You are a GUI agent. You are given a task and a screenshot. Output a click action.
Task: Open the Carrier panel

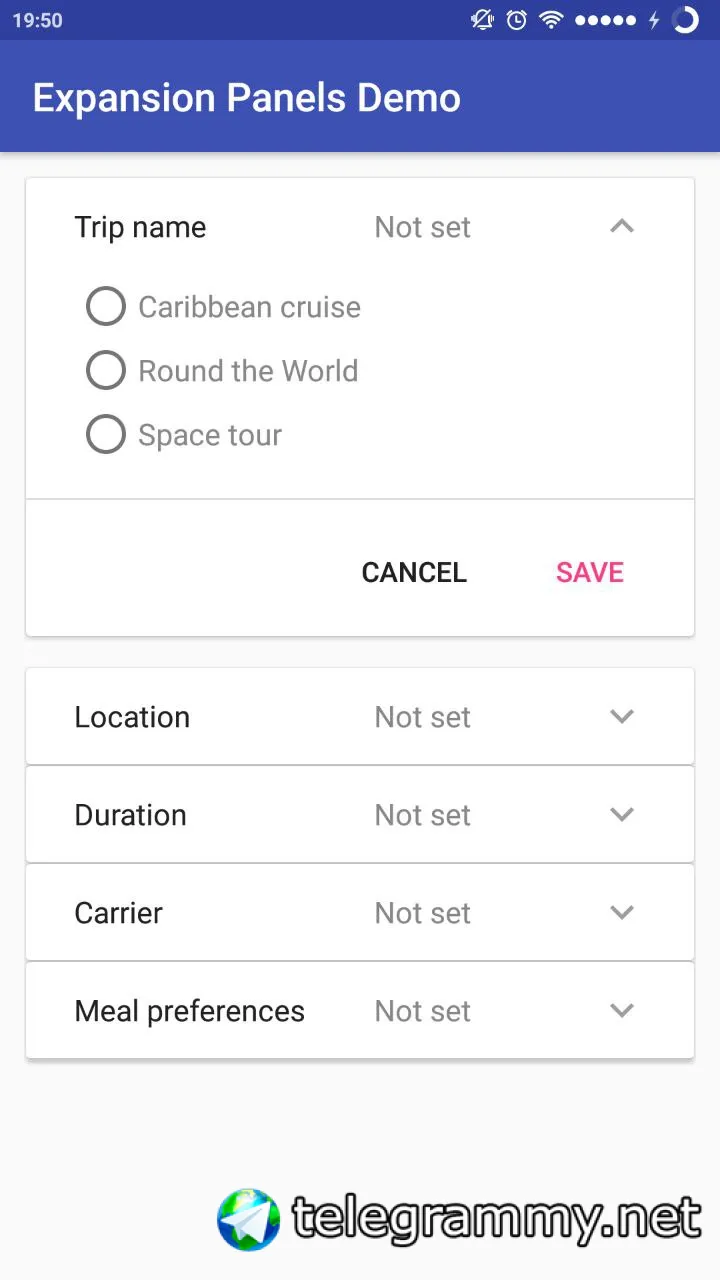360,913
